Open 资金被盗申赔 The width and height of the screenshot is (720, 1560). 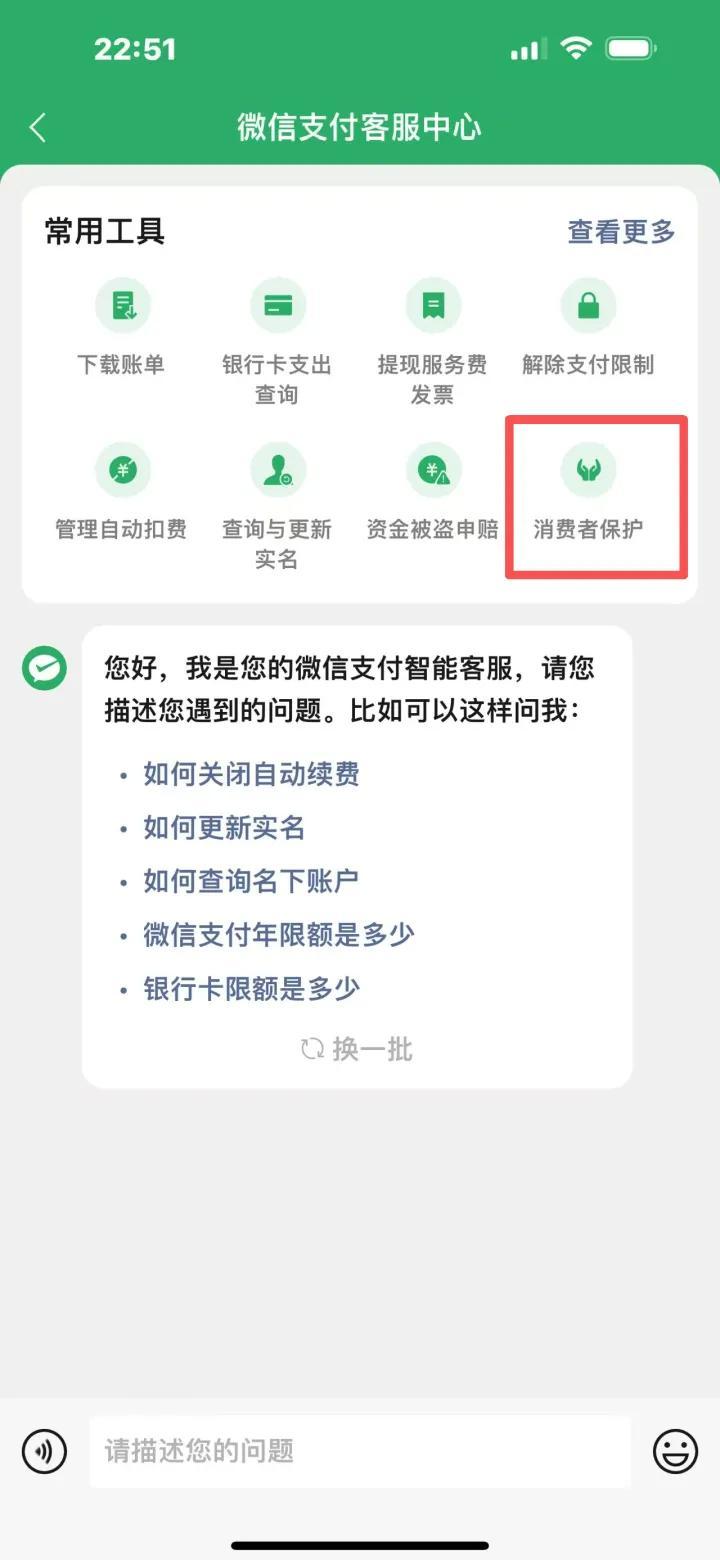[x=432, y=495]
